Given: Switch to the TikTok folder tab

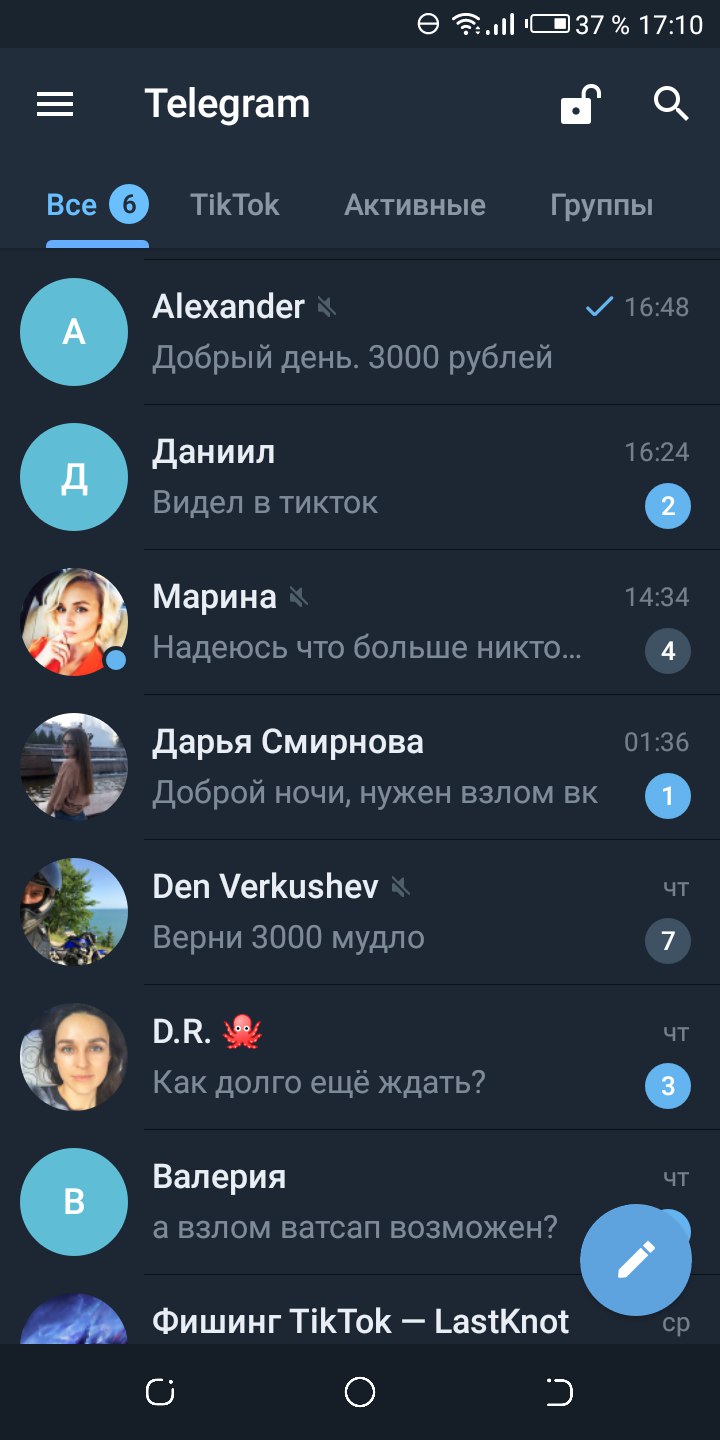Looking at the screenshot, I should [236, 205].
